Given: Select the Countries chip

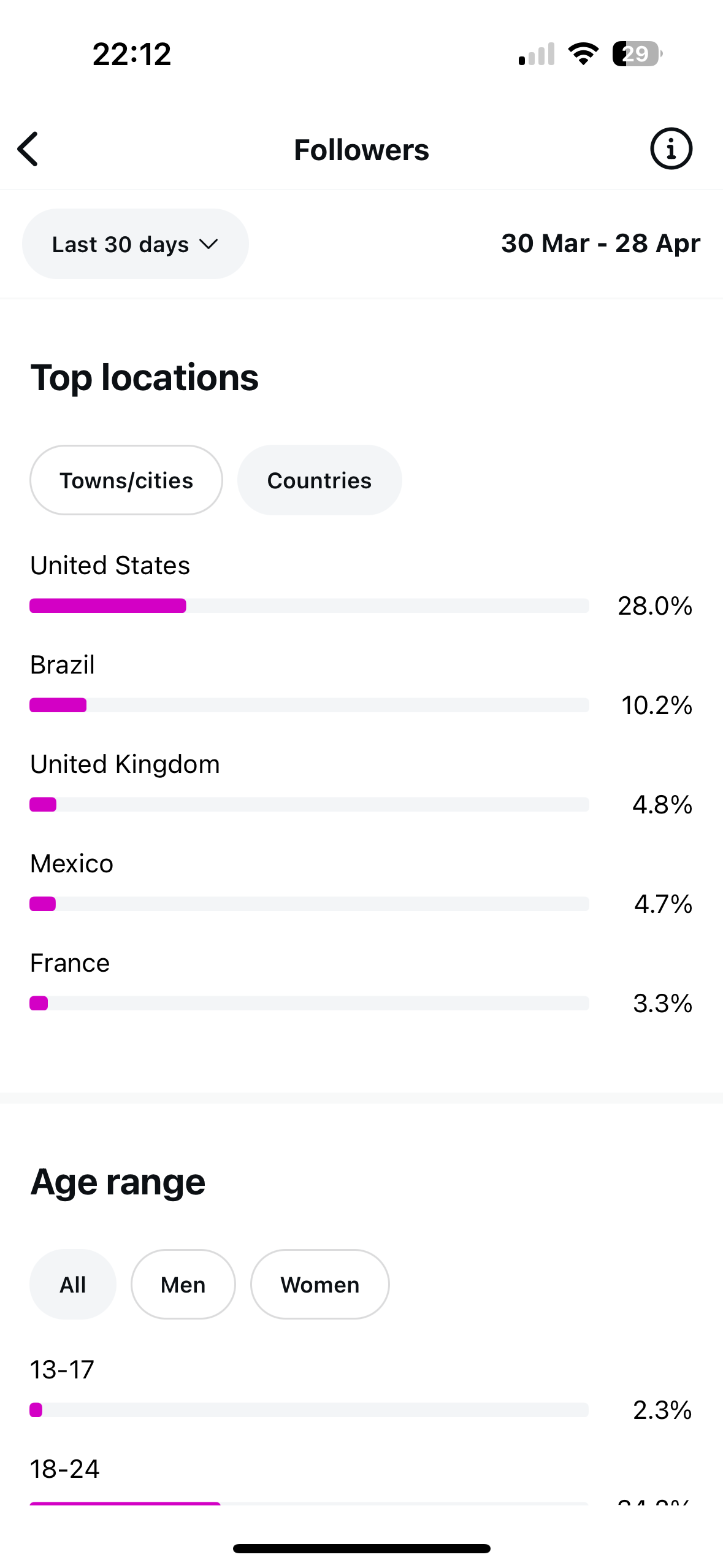Looking at the screenshot, I should 319,480.
